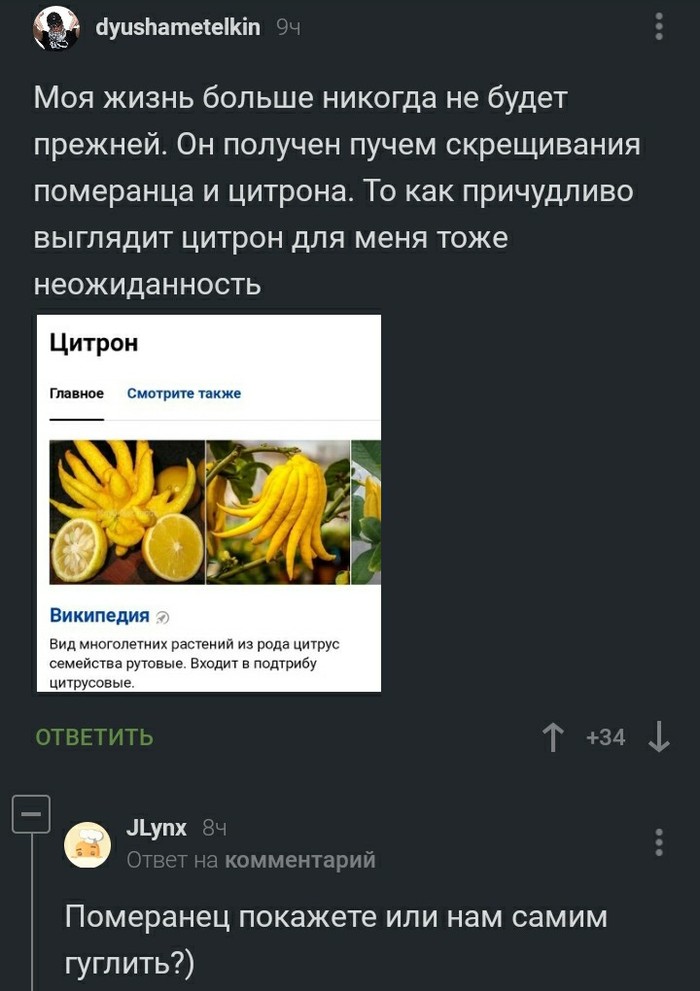
Task: Open dyushametelkin's username link
Action: (x=177, y=28)
